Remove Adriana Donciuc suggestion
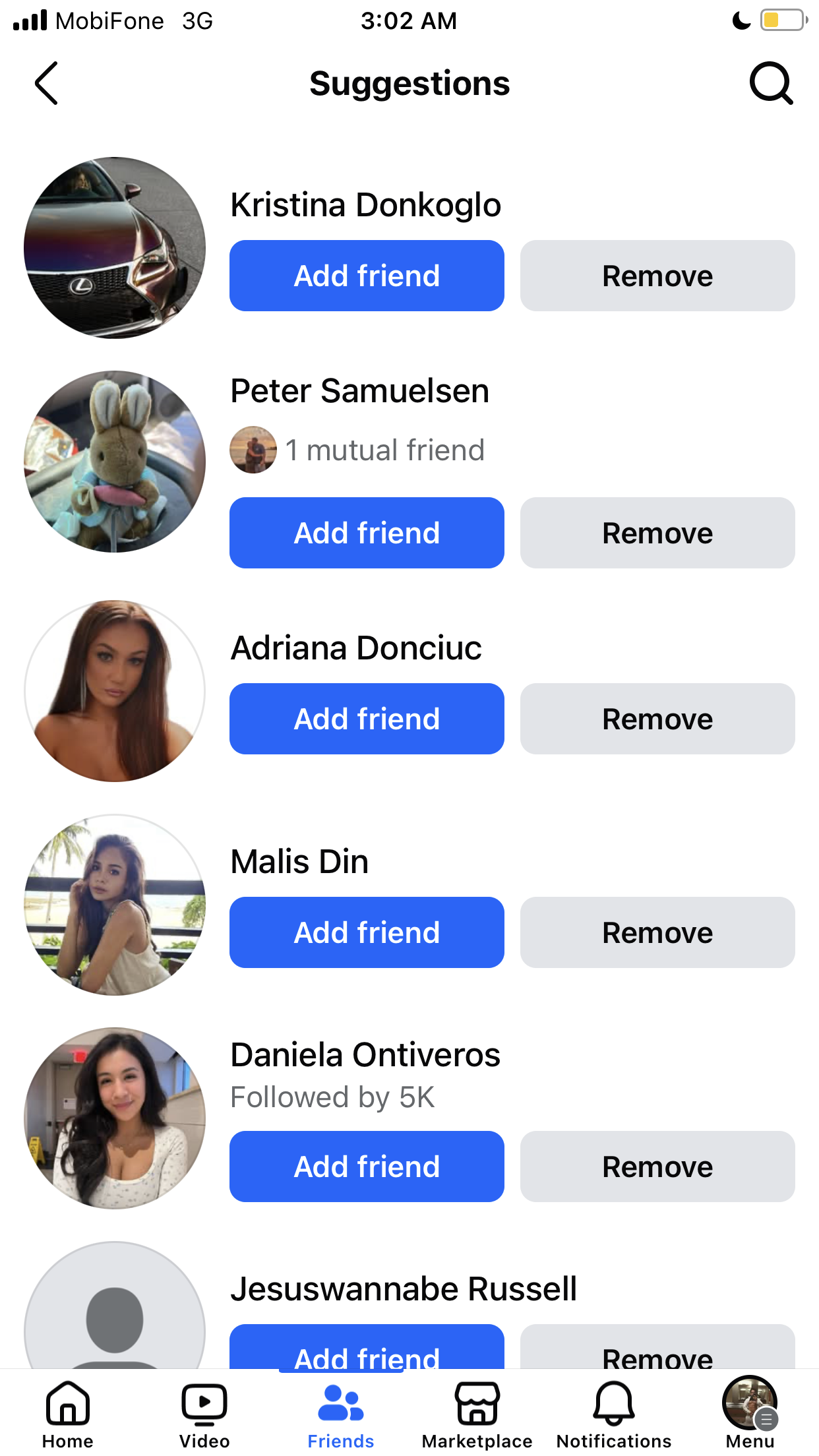The image size is (819, 1456). [x=657, y=719]
